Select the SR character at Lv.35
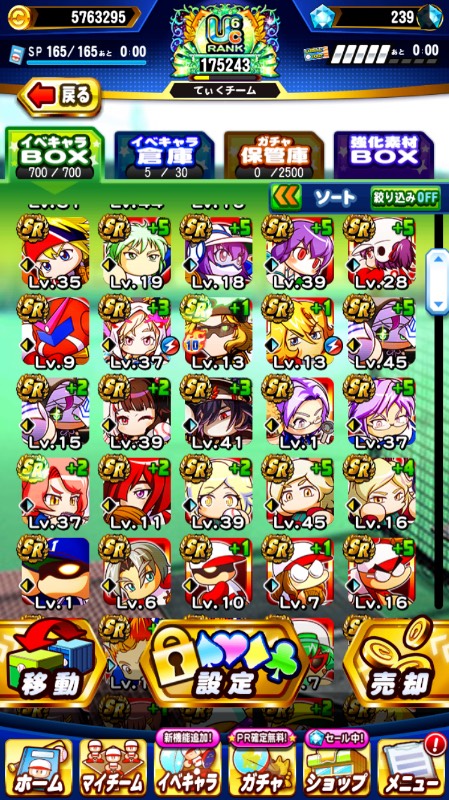449x800 pixels. (54, 252)
